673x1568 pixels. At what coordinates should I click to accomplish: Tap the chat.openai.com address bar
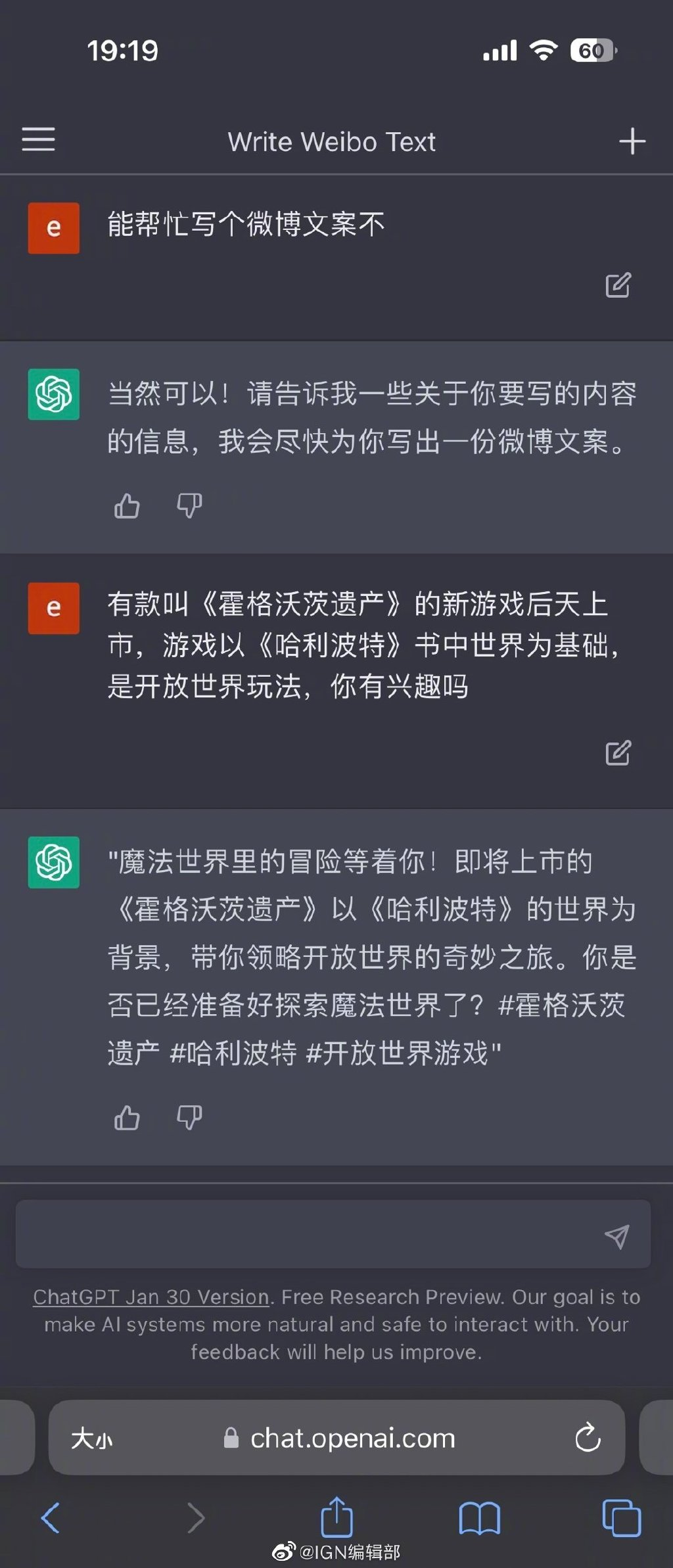352,1438
